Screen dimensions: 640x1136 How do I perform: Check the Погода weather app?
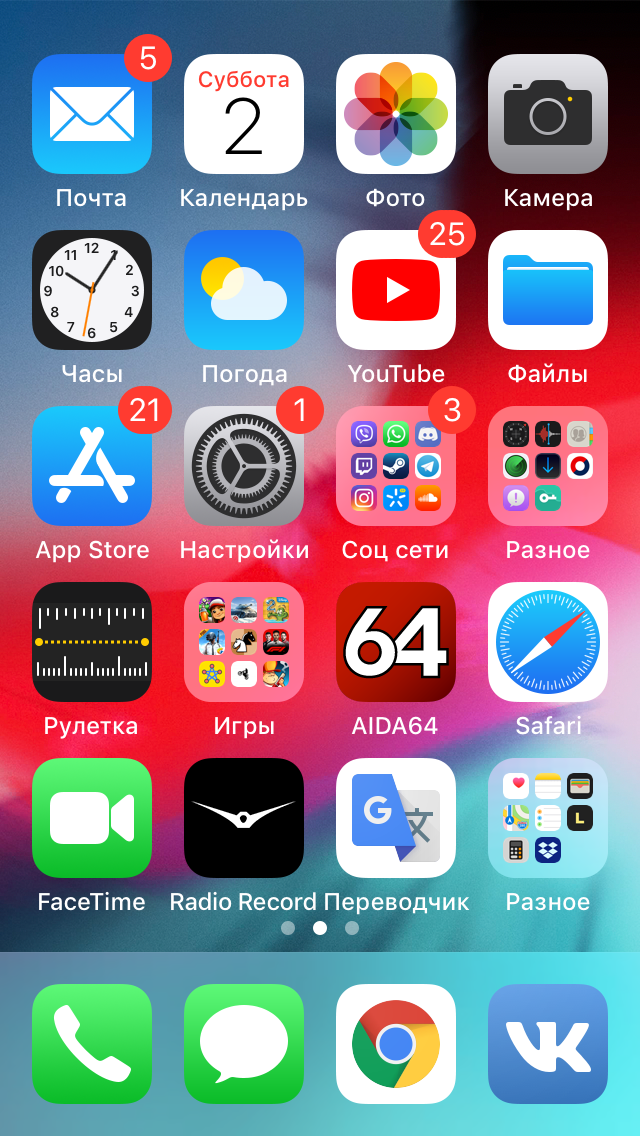tap(244, 290)
